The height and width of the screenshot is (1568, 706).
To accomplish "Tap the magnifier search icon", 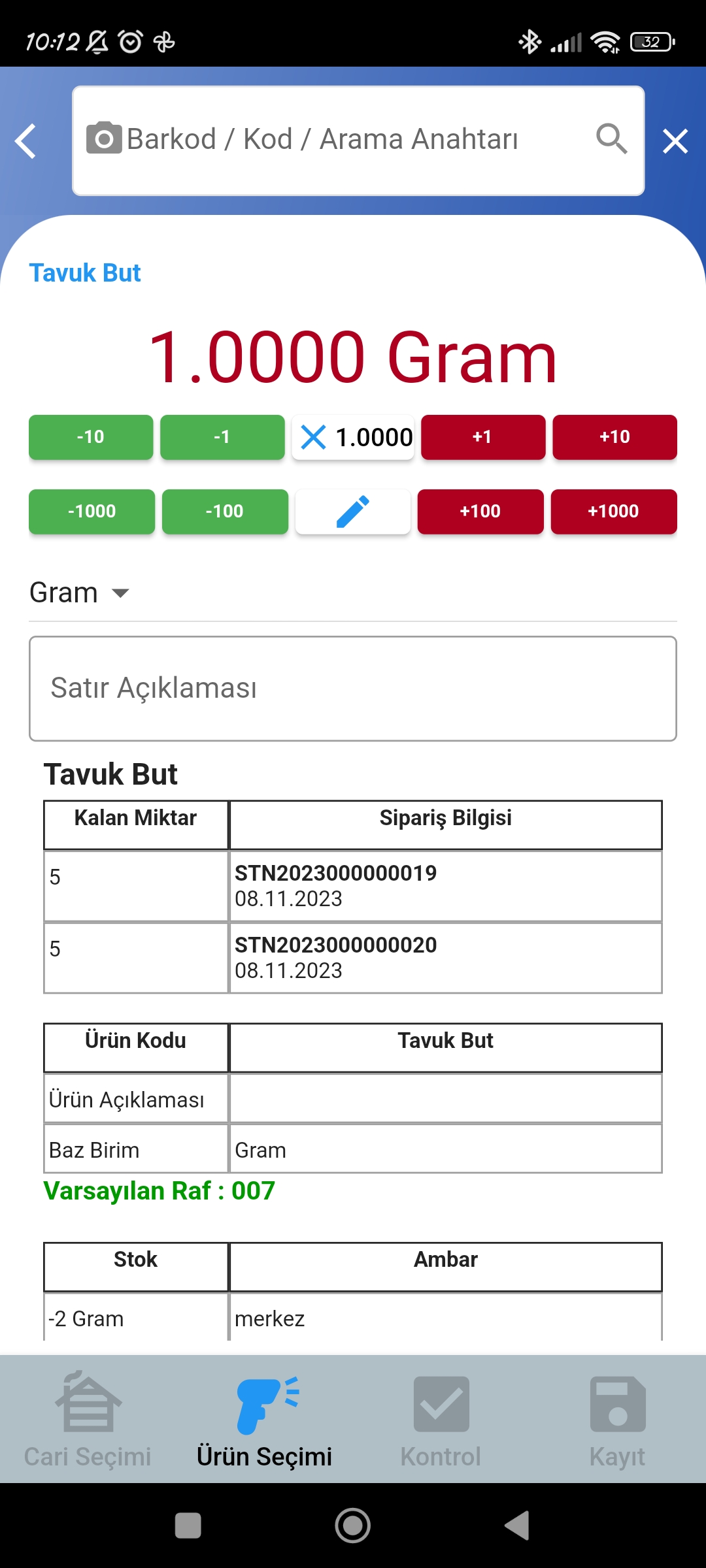I will 612,139.
